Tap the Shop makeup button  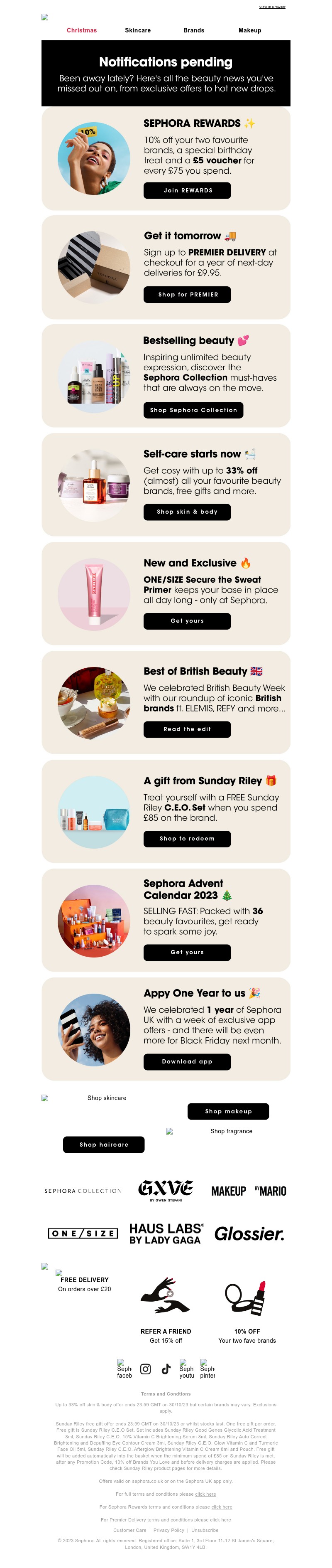point(228,1111)
